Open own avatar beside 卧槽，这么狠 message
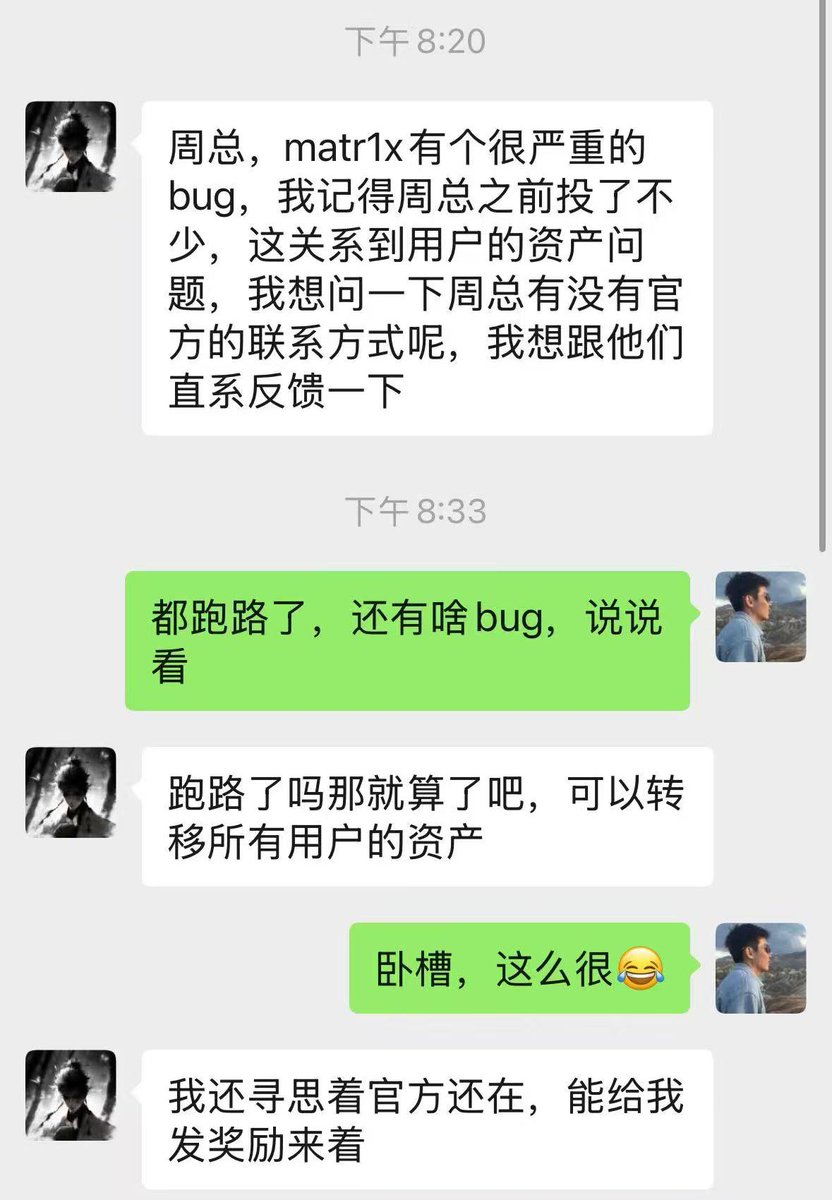 pos(760,968)
